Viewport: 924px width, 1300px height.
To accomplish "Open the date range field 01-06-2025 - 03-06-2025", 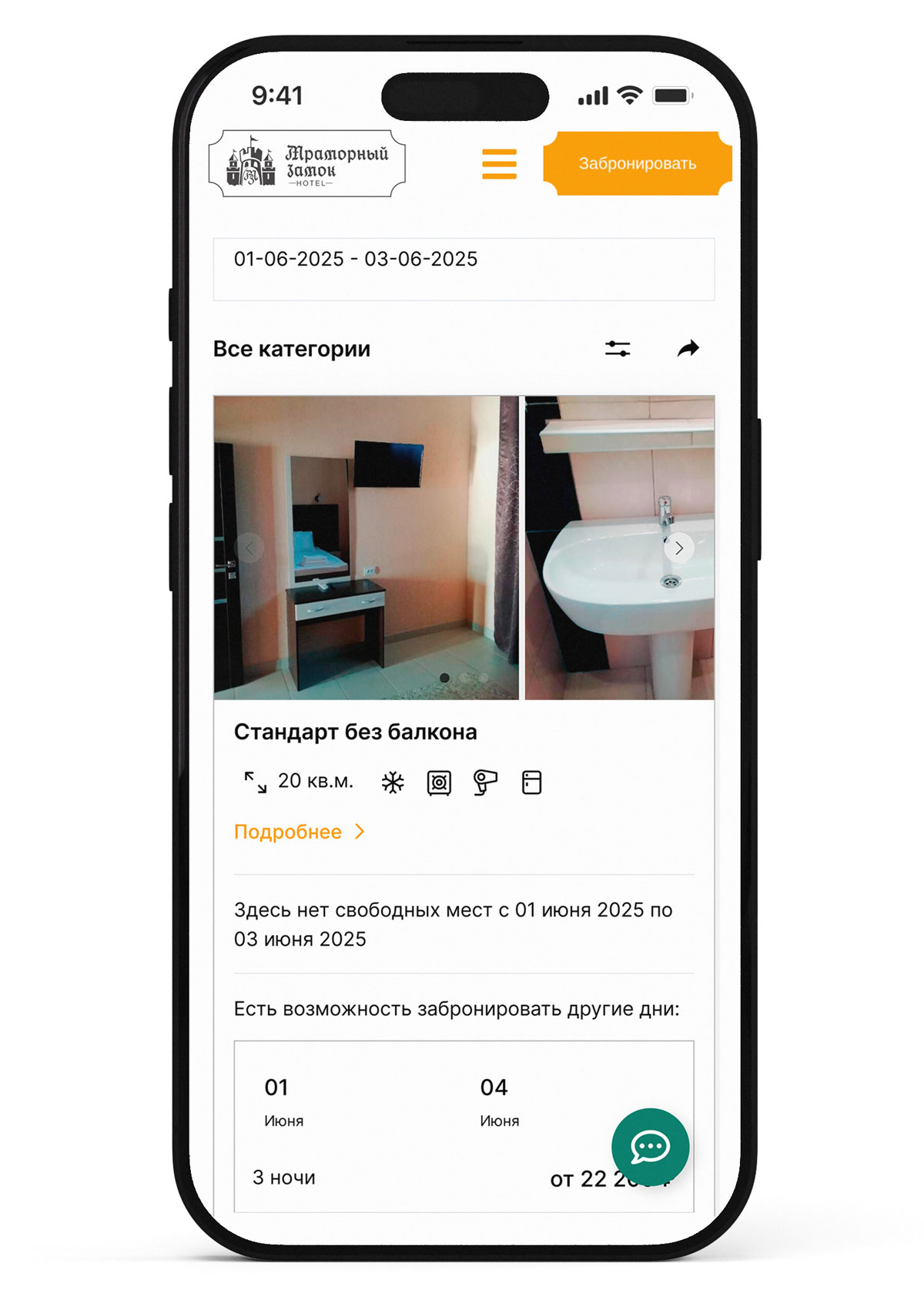I will click(463, 268).
